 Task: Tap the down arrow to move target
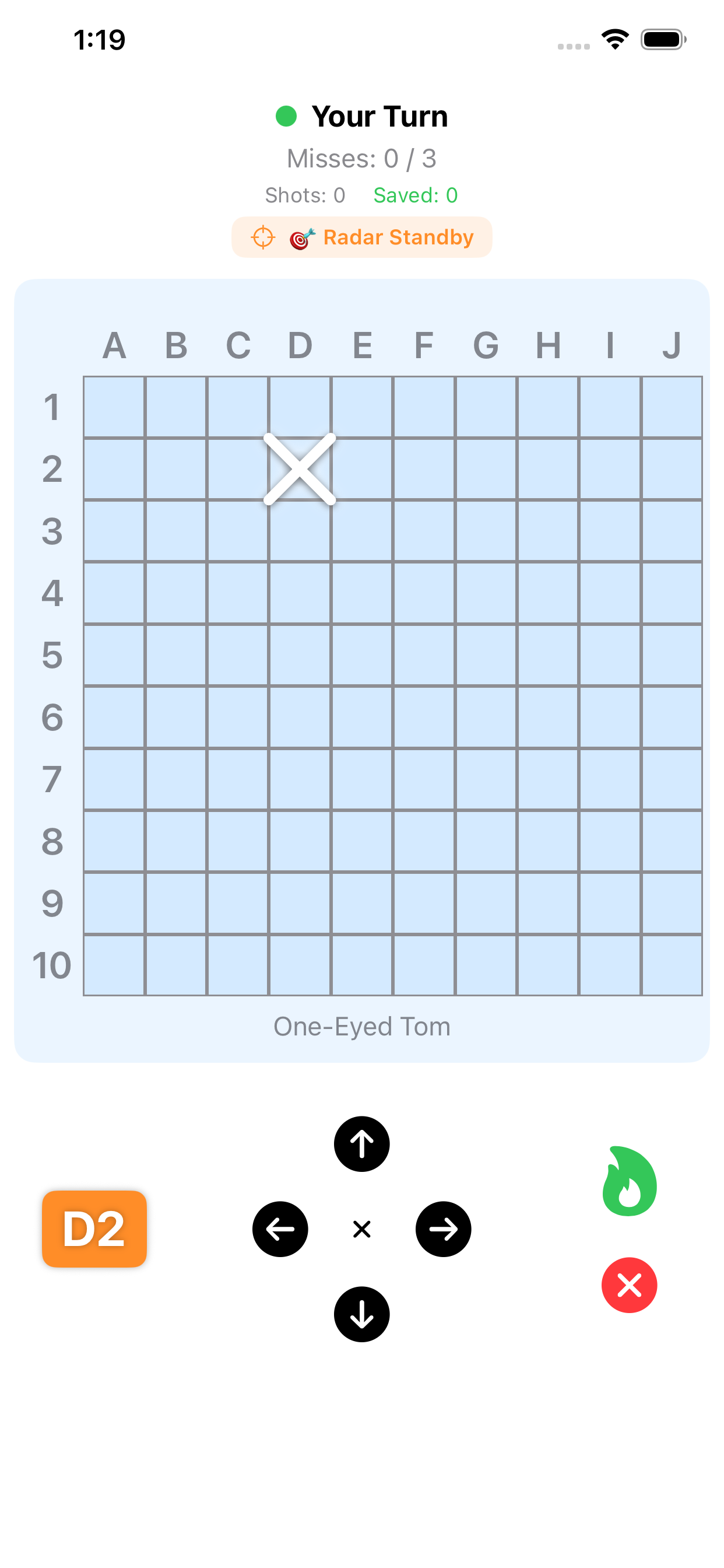click(361, 1315)
